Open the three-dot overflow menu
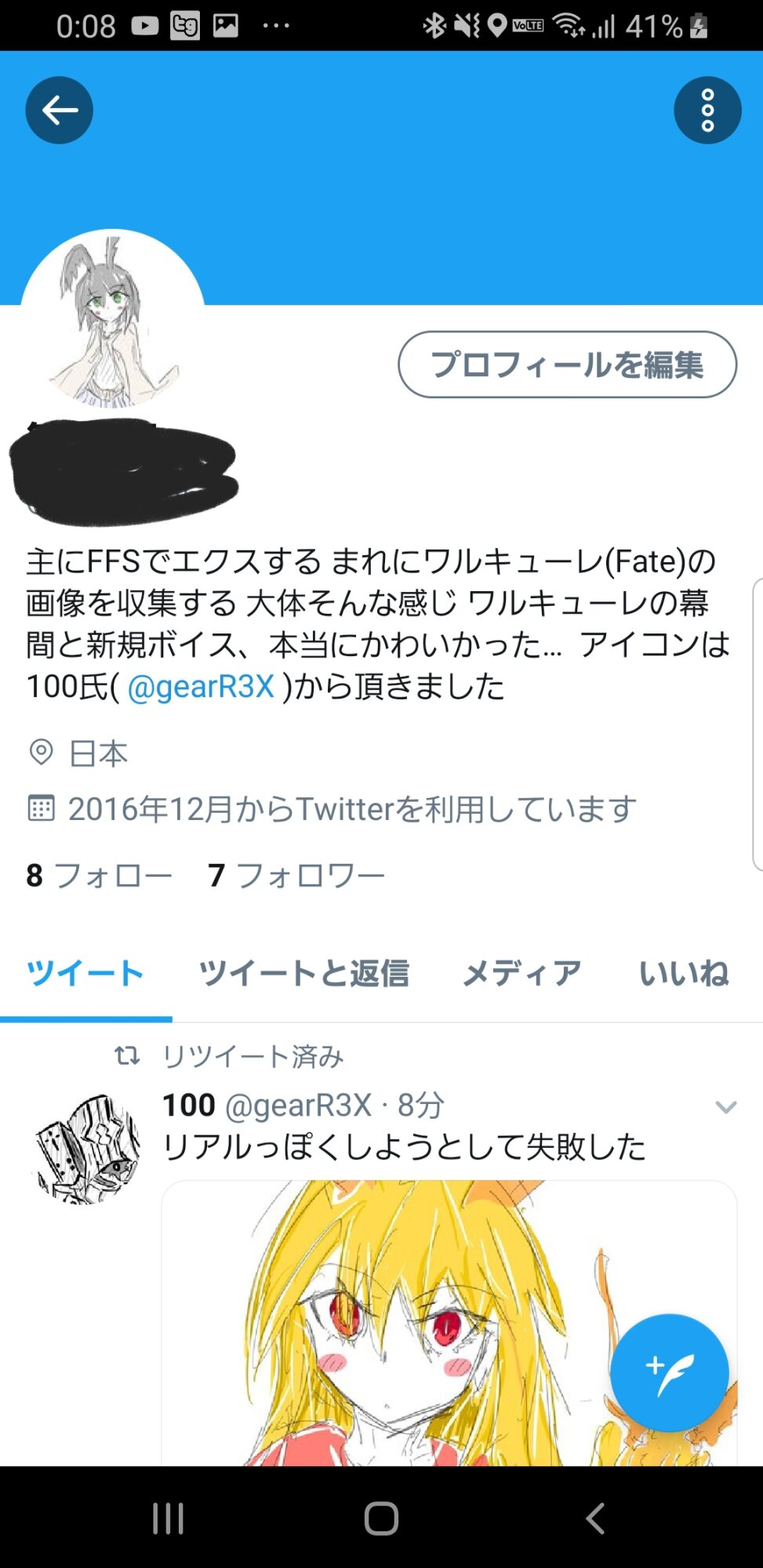This screenshot has width=763, height=1568. [707, 111]
